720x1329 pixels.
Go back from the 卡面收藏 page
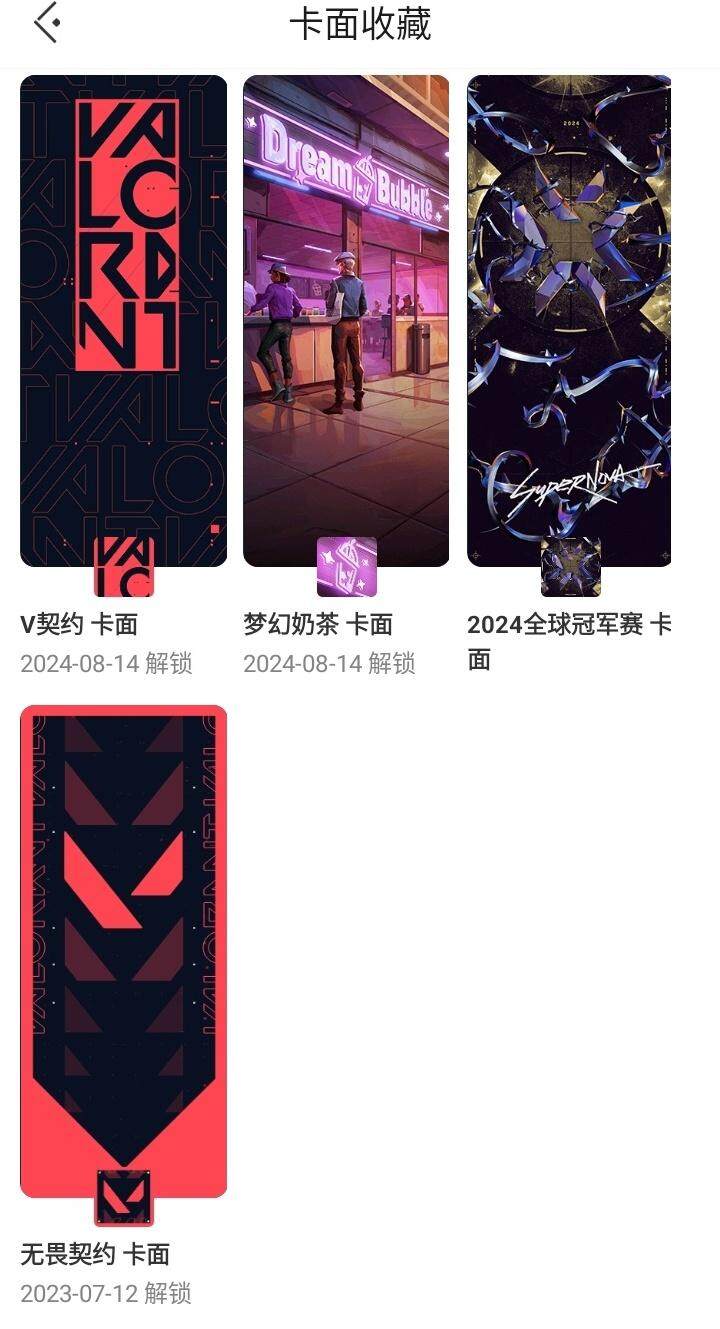(47, 23)
